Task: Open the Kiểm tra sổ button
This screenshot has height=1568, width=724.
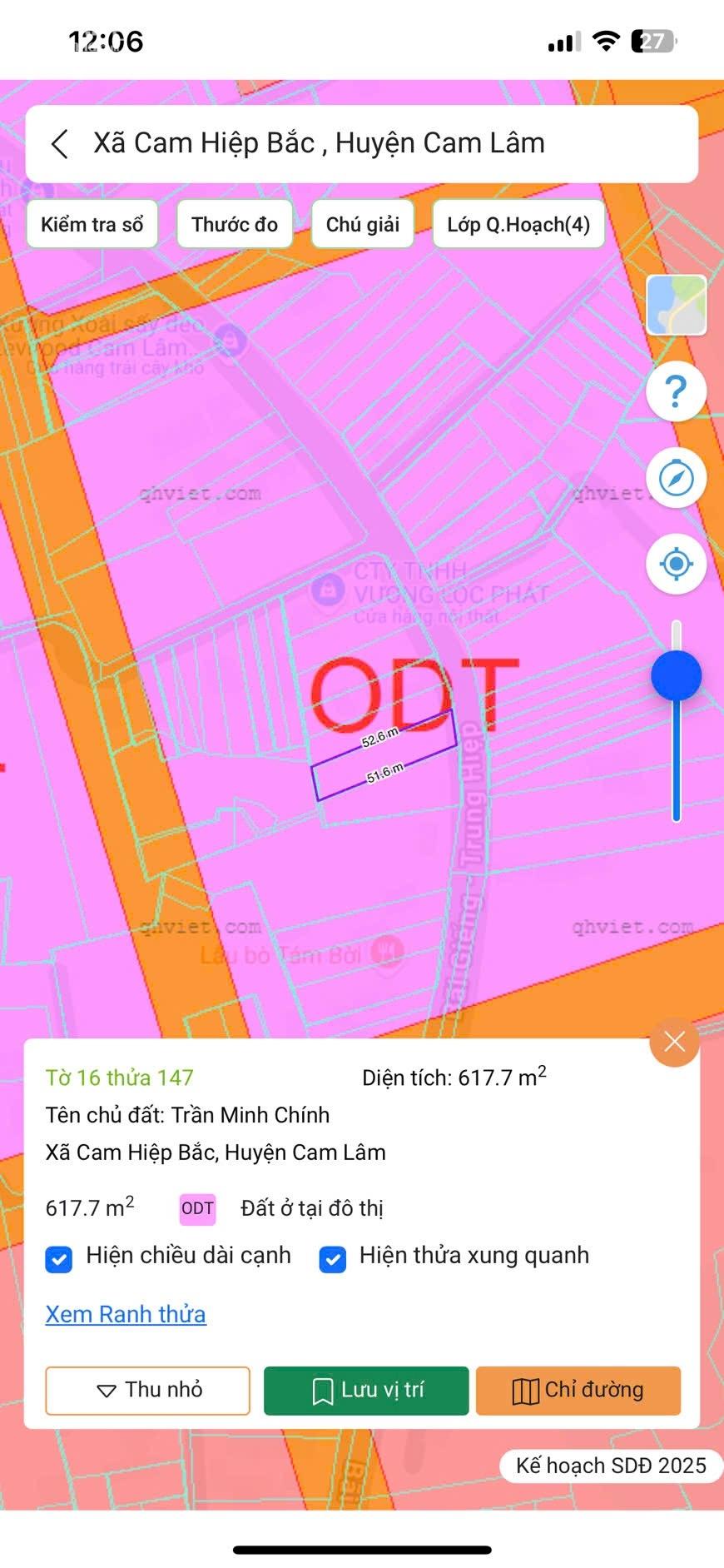Action: click(x=92, y=225)
